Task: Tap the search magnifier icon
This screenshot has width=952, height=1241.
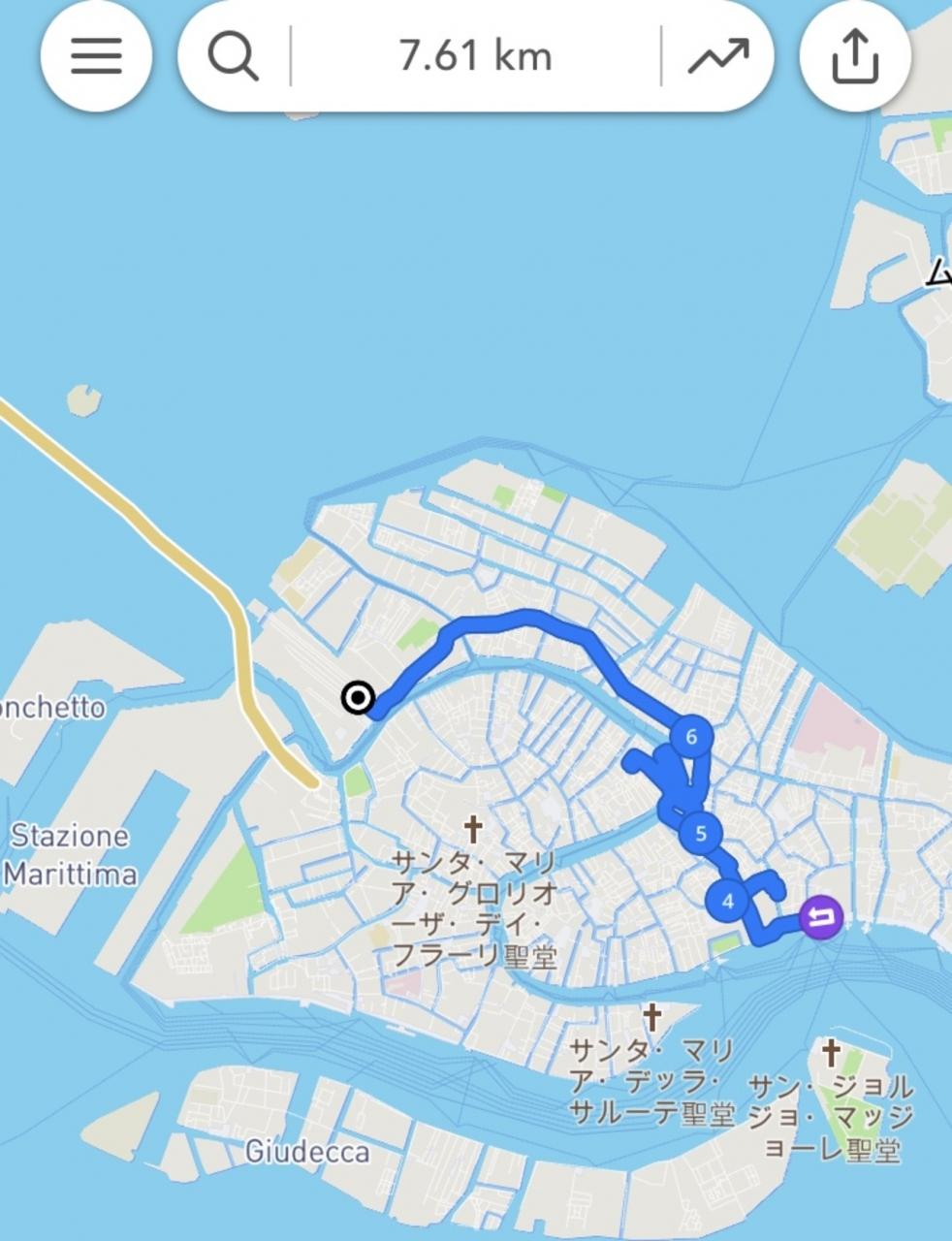Action: coord(234,56)
